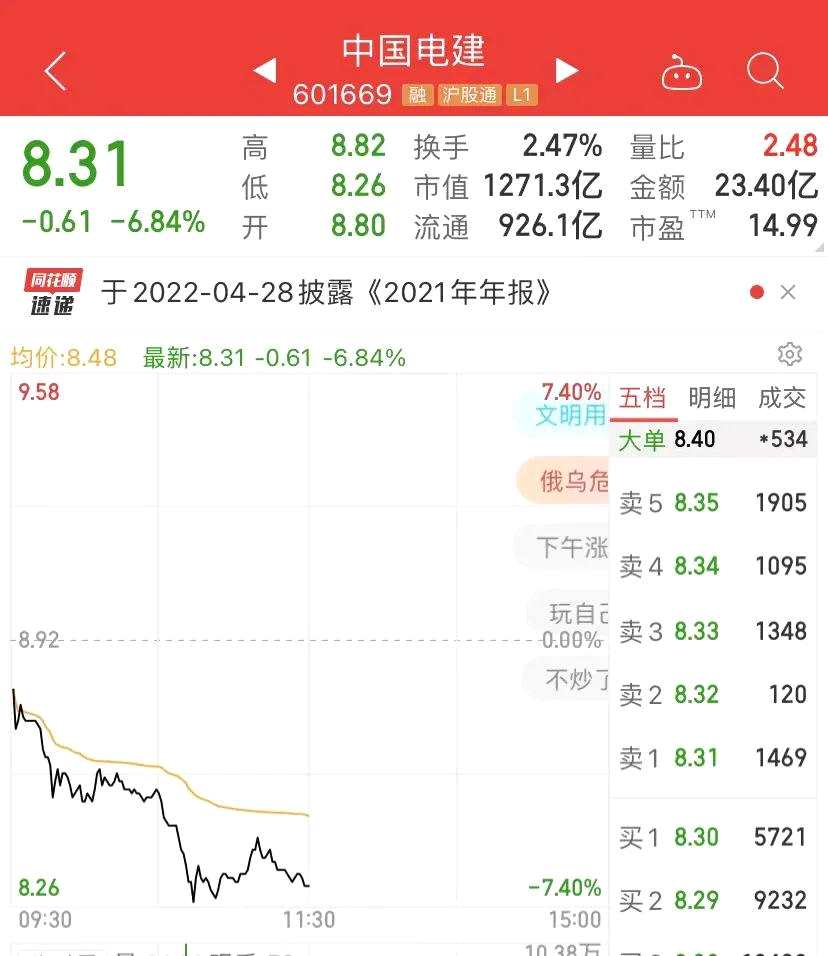Select the 五档 tab

tap(643, 398)
